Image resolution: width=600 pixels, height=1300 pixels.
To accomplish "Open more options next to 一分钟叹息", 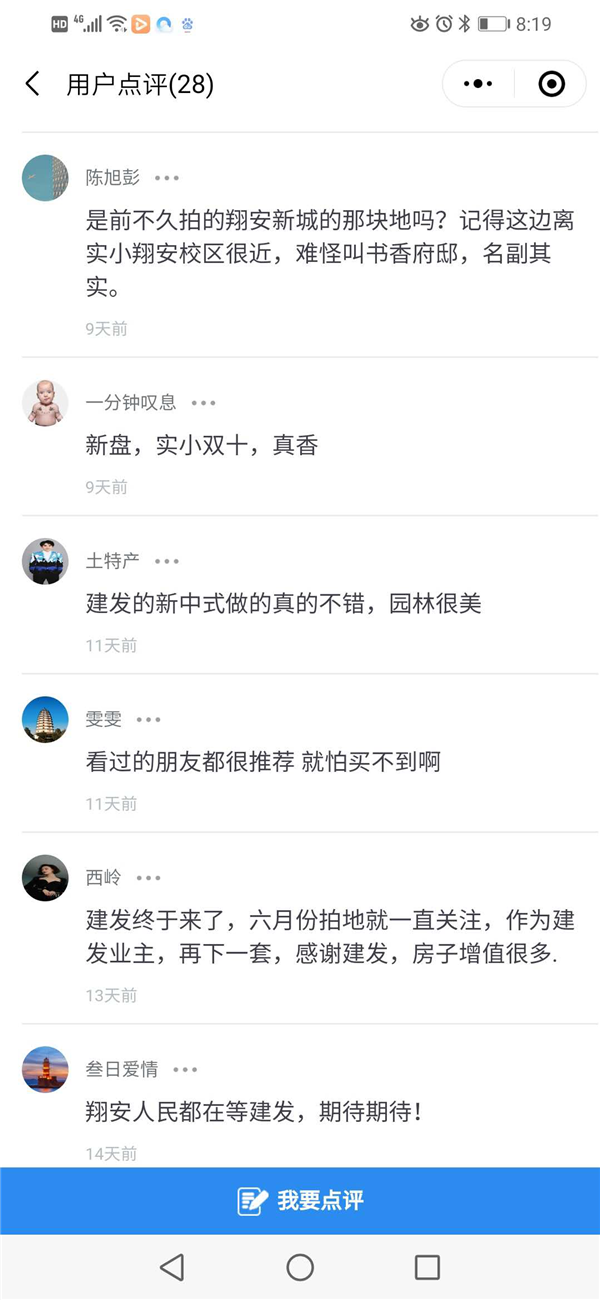I will (203, 403).
